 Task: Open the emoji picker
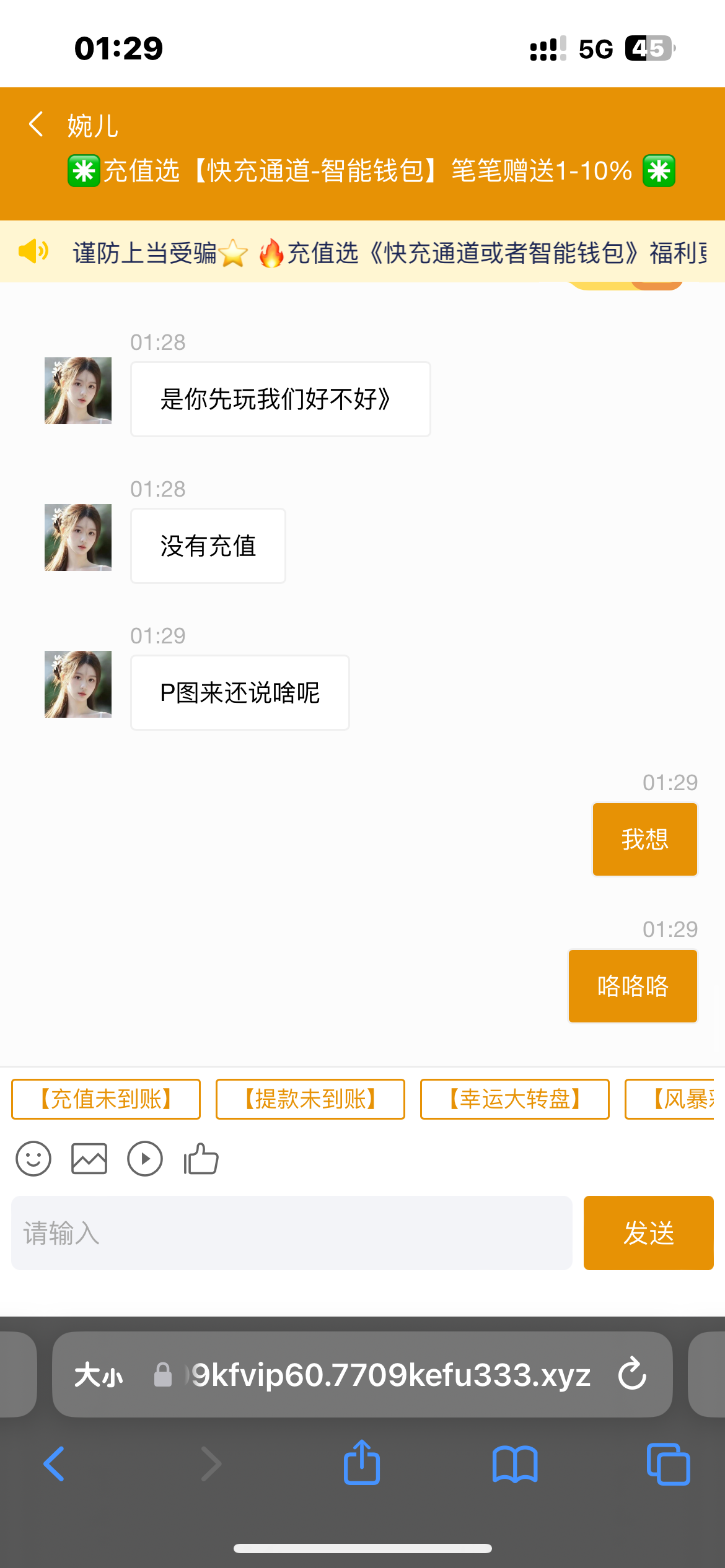[33, 1159]
